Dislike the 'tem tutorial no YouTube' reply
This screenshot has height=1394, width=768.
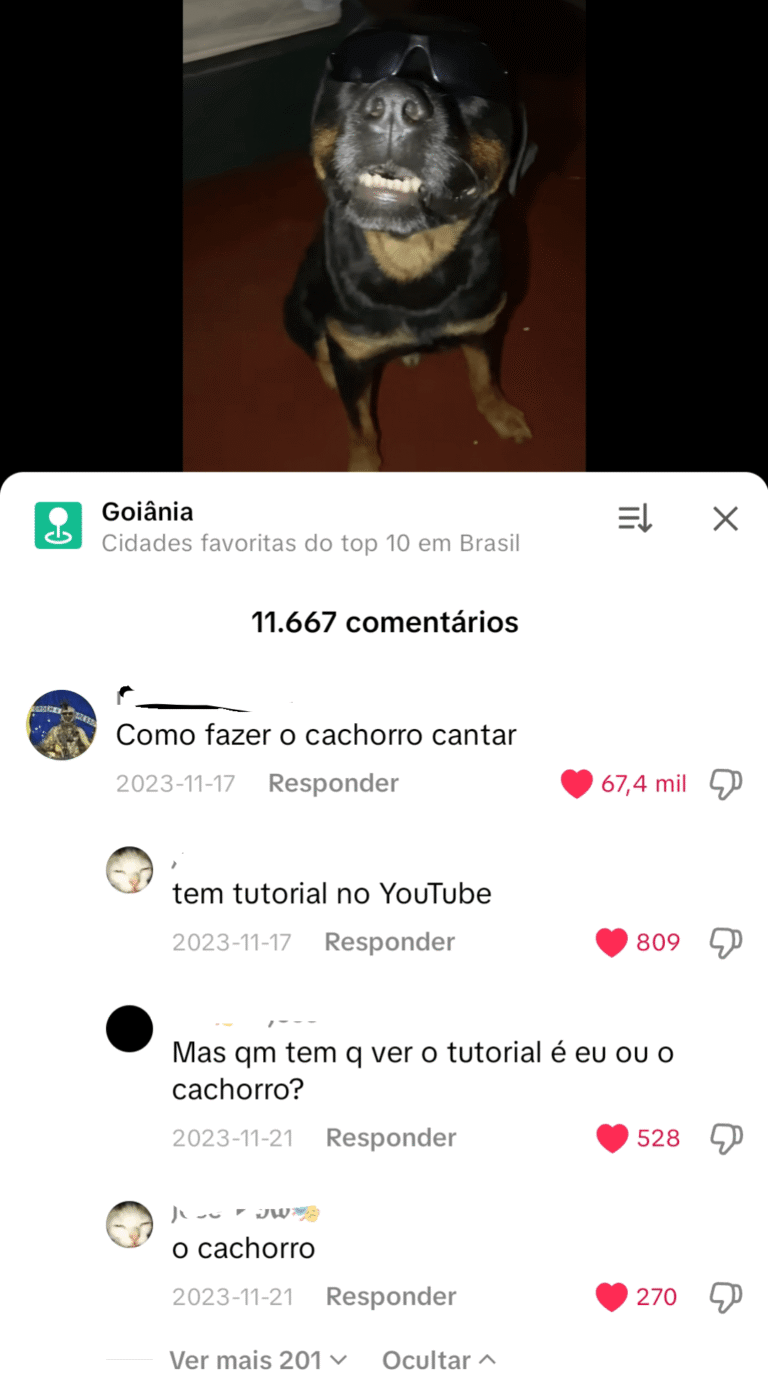[725, 942]
